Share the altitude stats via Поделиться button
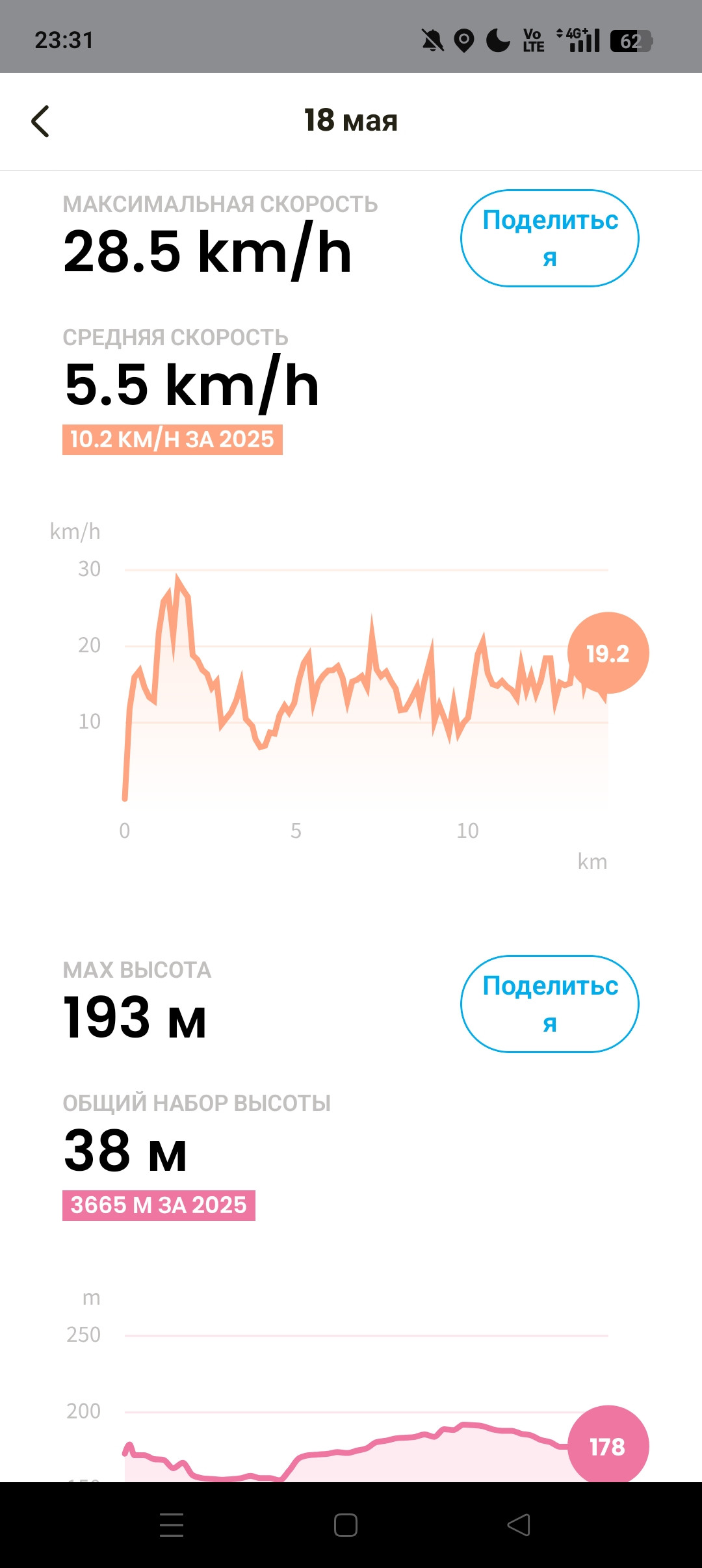 click(550, 1004)
